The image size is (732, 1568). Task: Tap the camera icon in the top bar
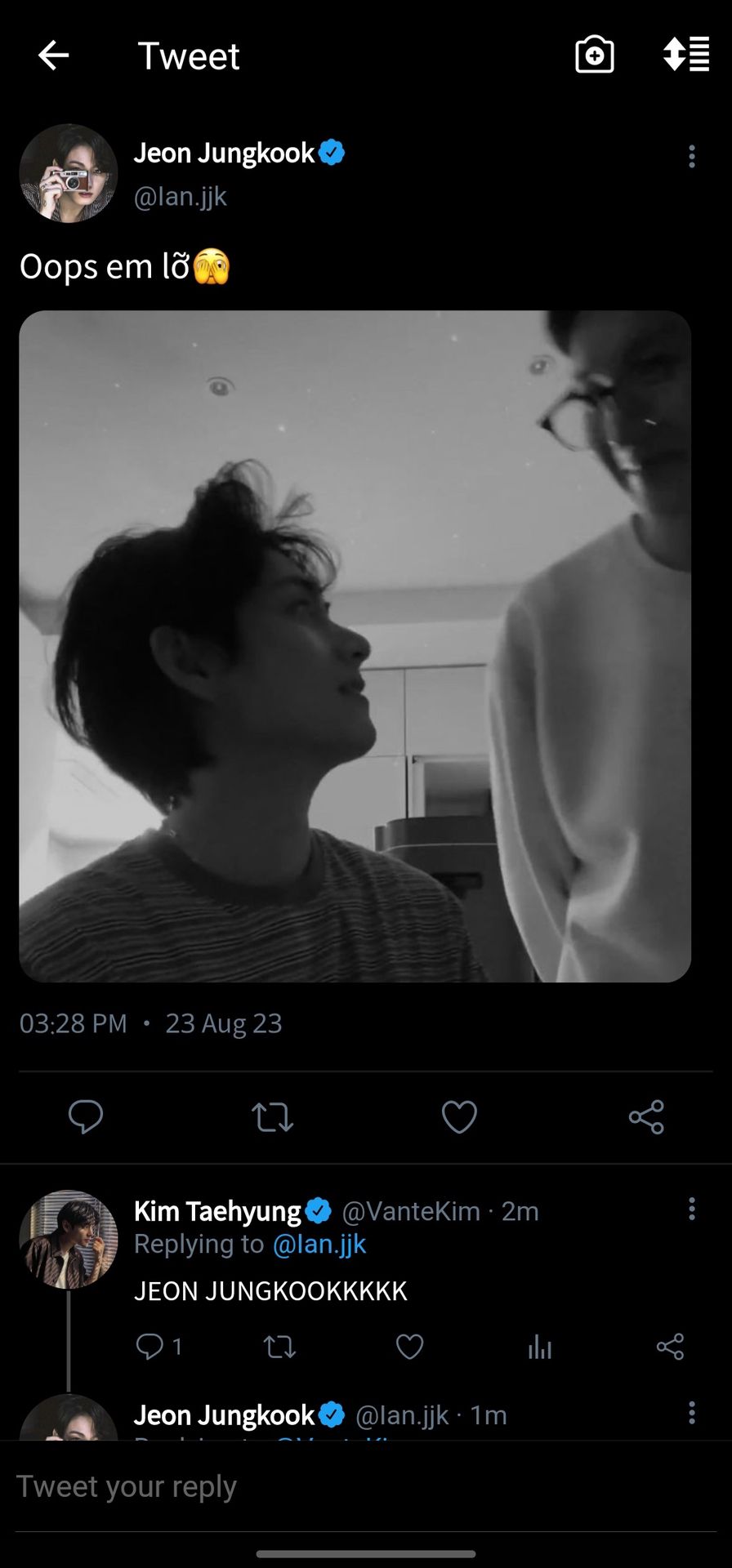coord(594,56)
